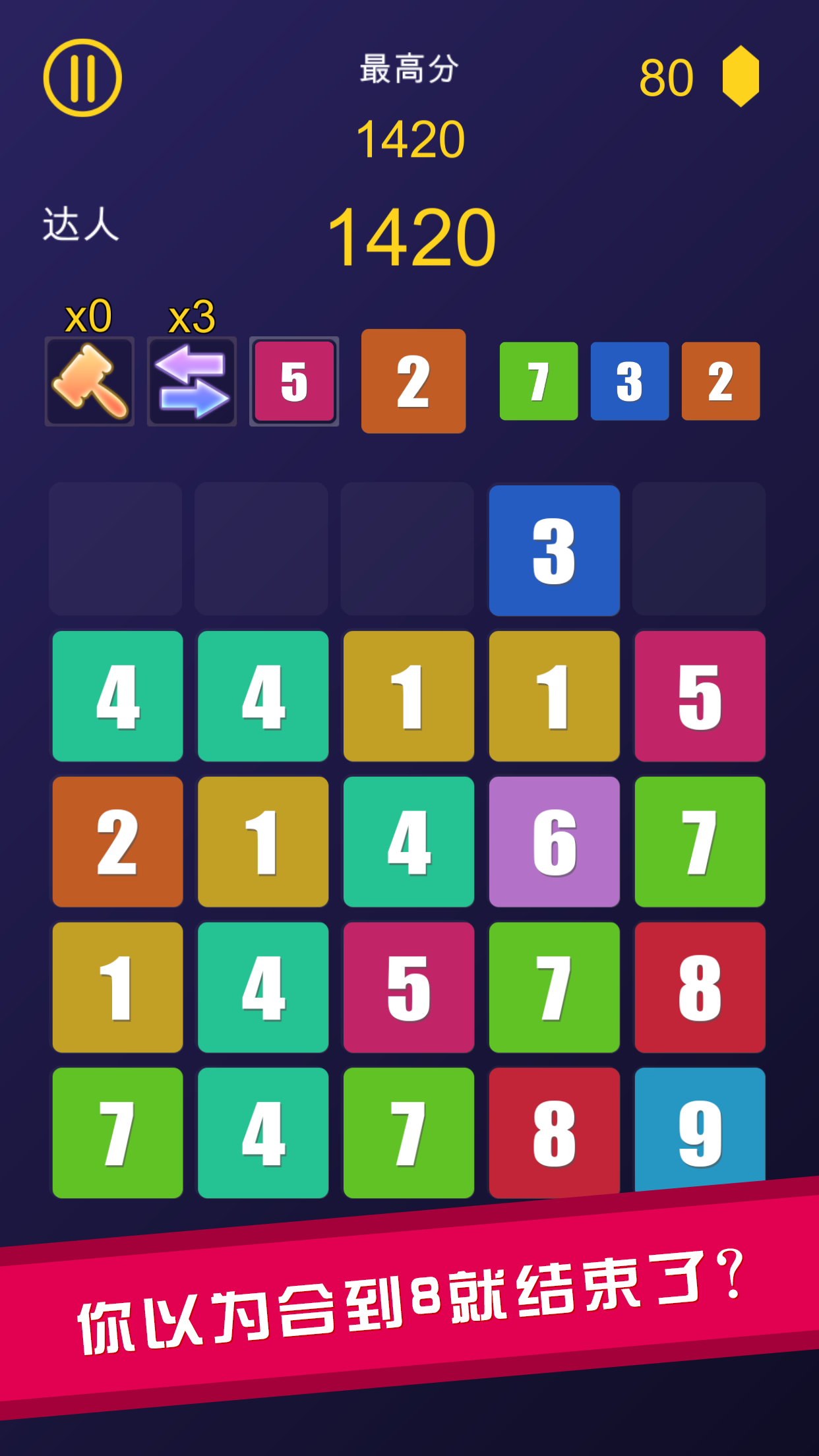Tap the purple 6 tile on the board
This screenshot has height=1456, width=819.
[x=554, y=841]
